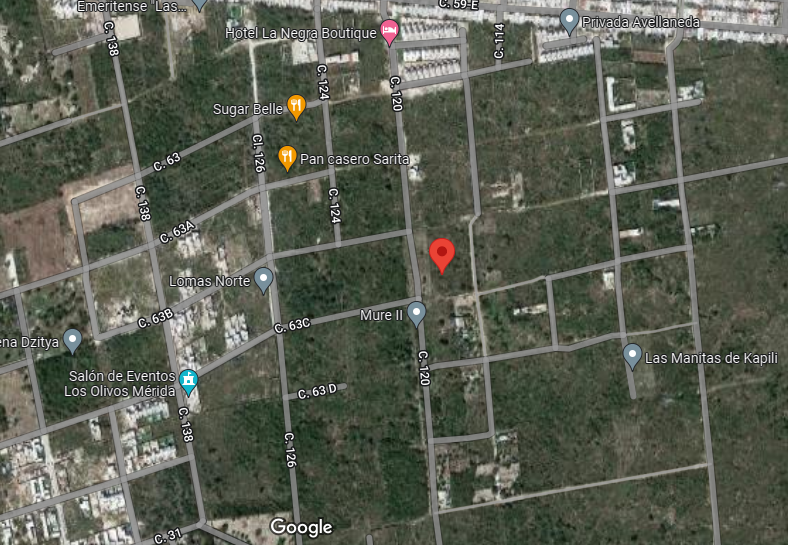The height and width of the screenshot is (545, 788).
Task: Select the Mure II location marker
Action: click(x=417, y=313)
